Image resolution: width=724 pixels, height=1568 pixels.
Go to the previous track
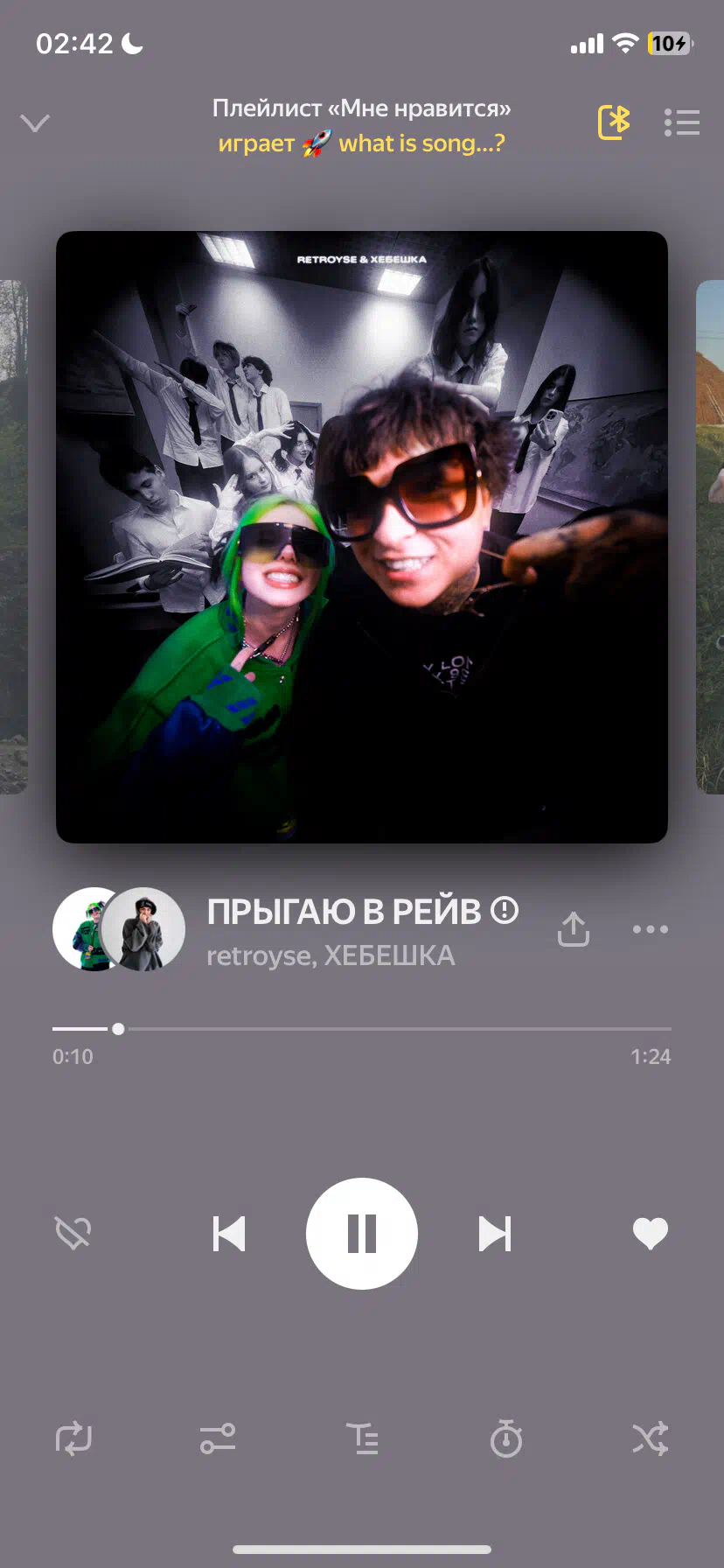point(229,1234)
